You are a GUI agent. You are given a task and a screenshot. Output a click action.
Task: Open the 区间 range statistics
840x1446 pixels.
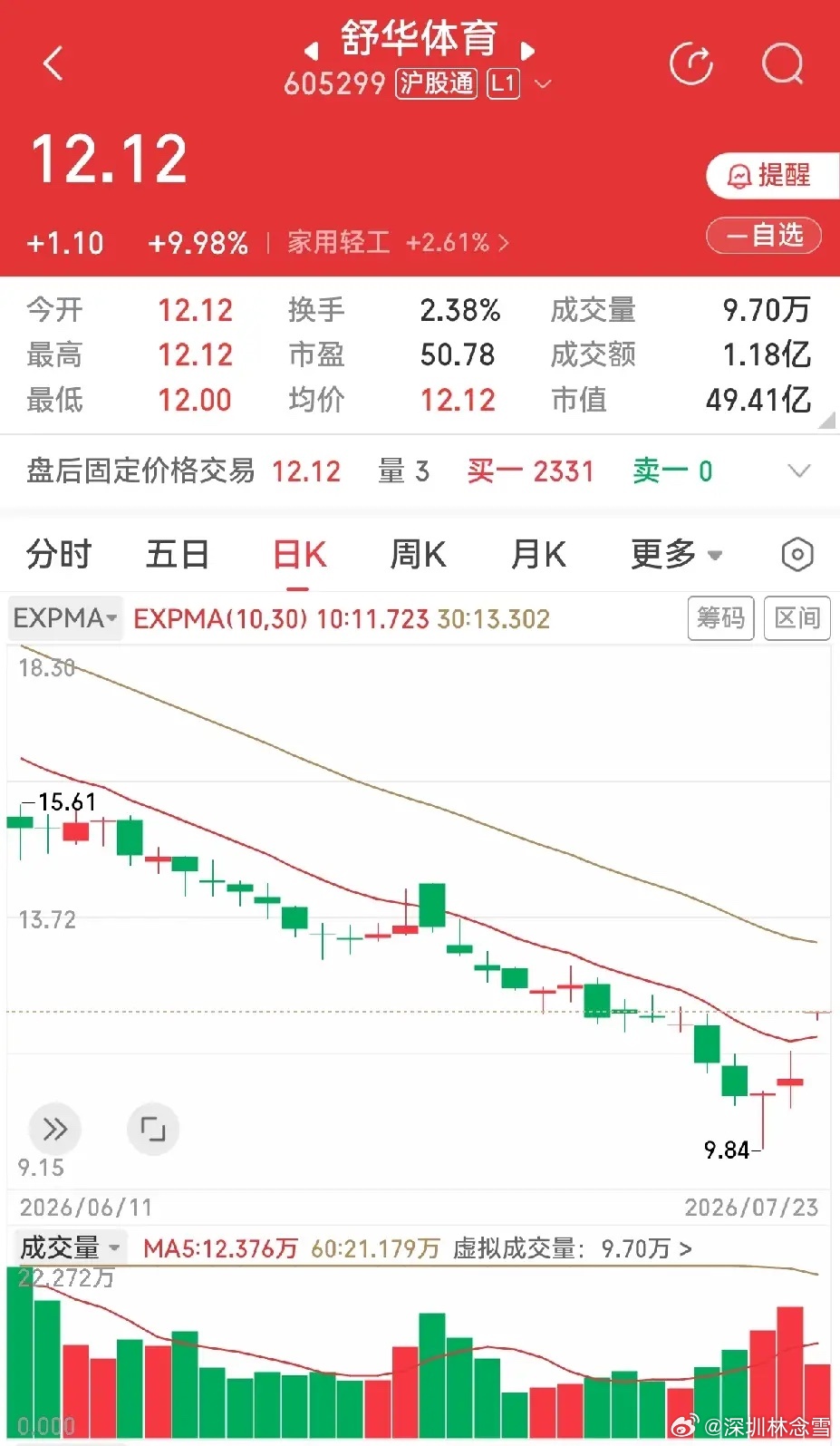[797, 618]
